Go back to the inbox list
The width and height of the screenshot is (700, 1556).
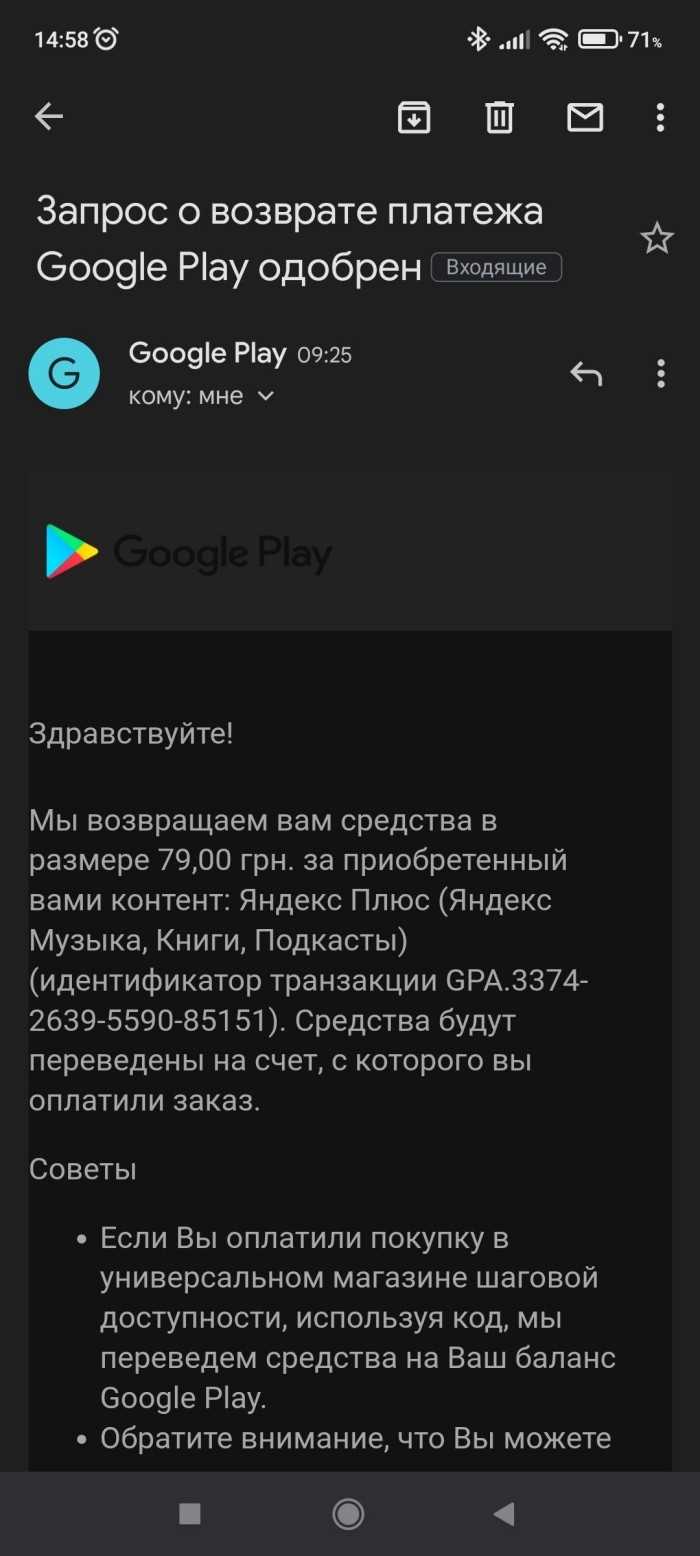(49, 117)
